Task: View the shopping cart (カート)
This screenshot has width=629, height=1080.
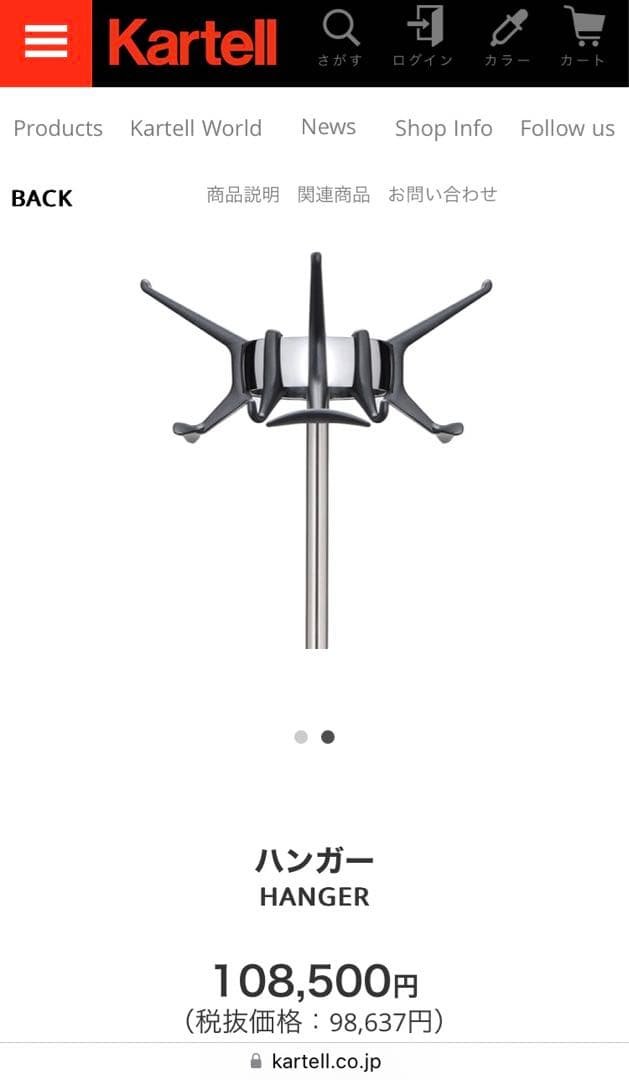Action: 582,38
